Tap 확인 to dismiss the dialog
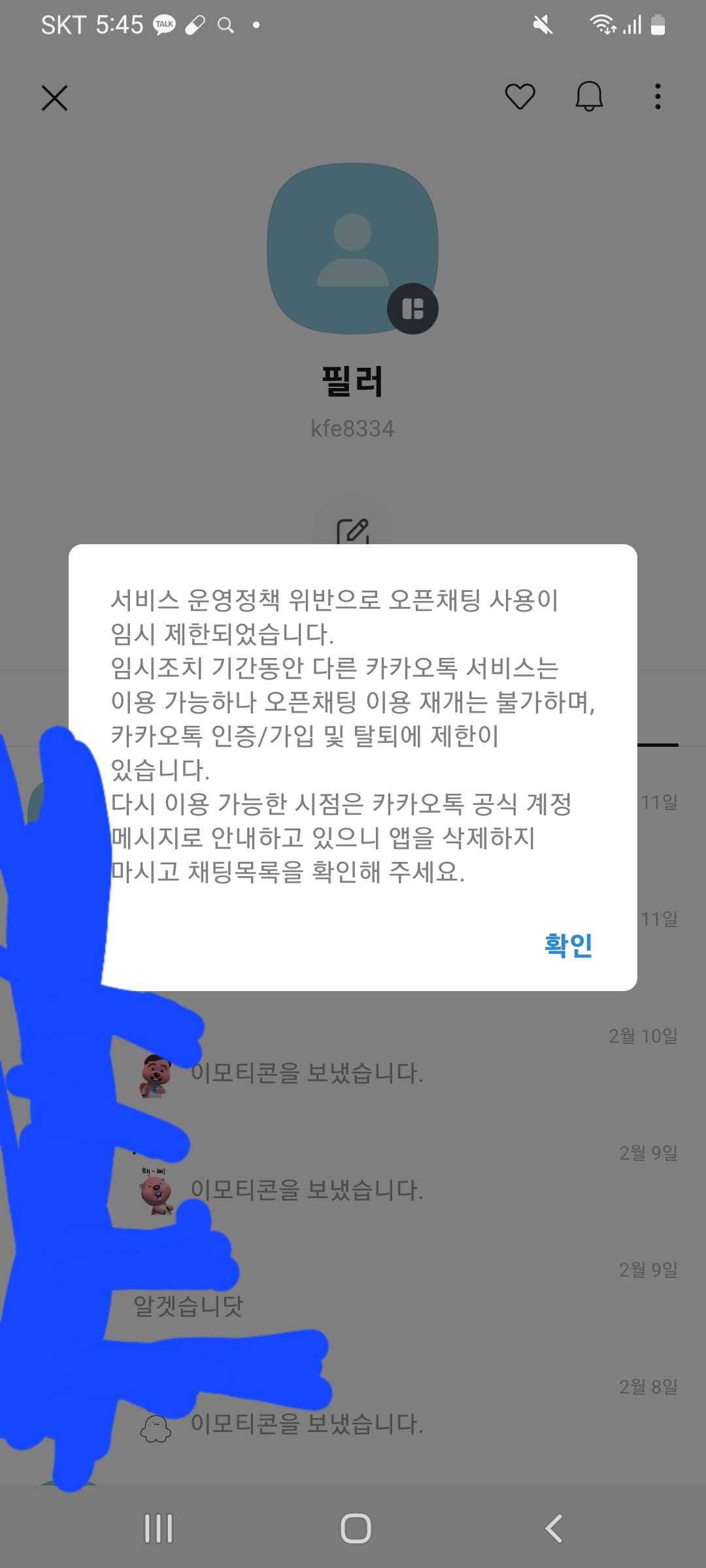 (568, 945)
